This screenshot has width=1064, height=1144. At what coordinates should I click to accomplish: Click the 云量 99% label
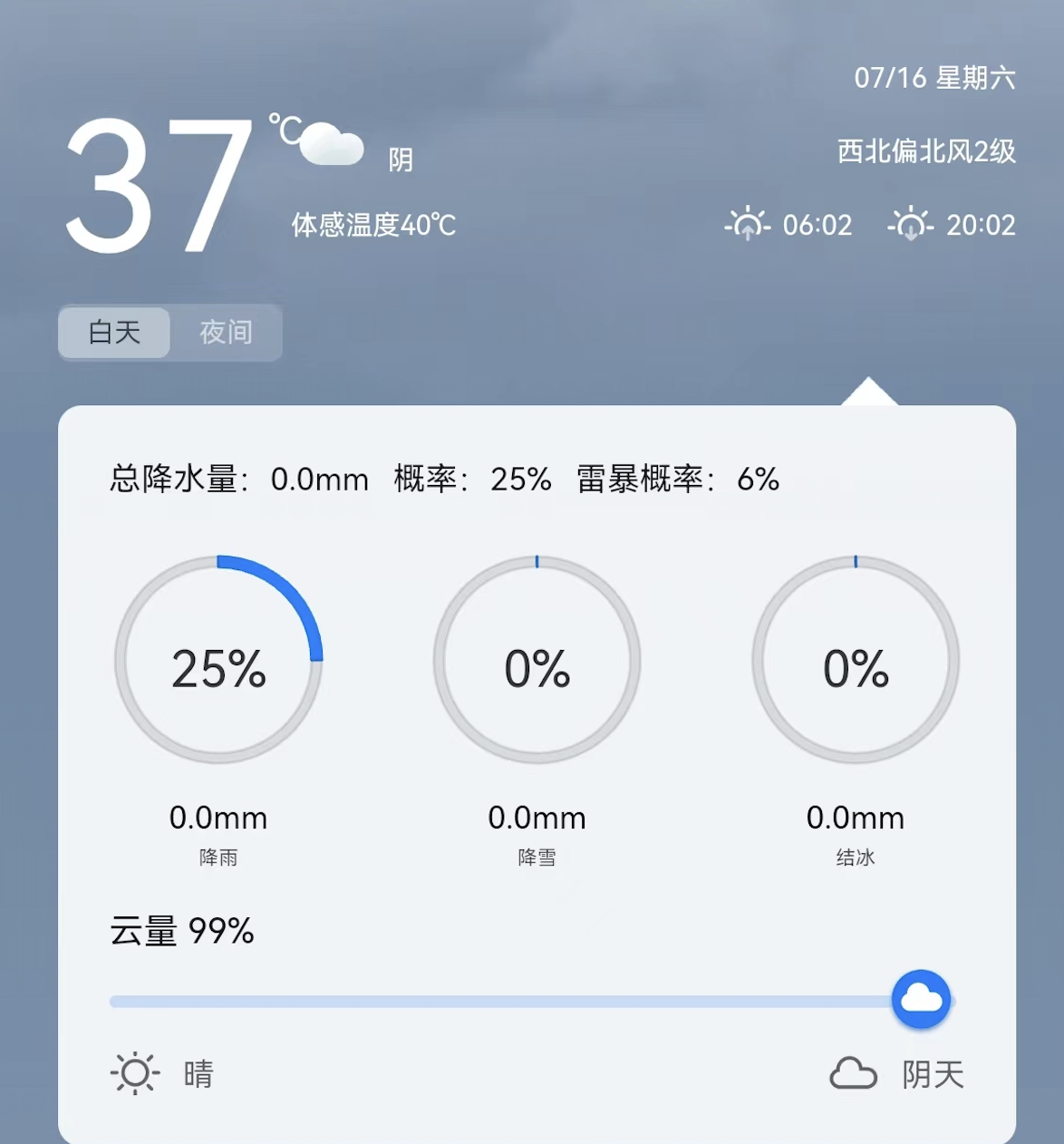(181, 930)
